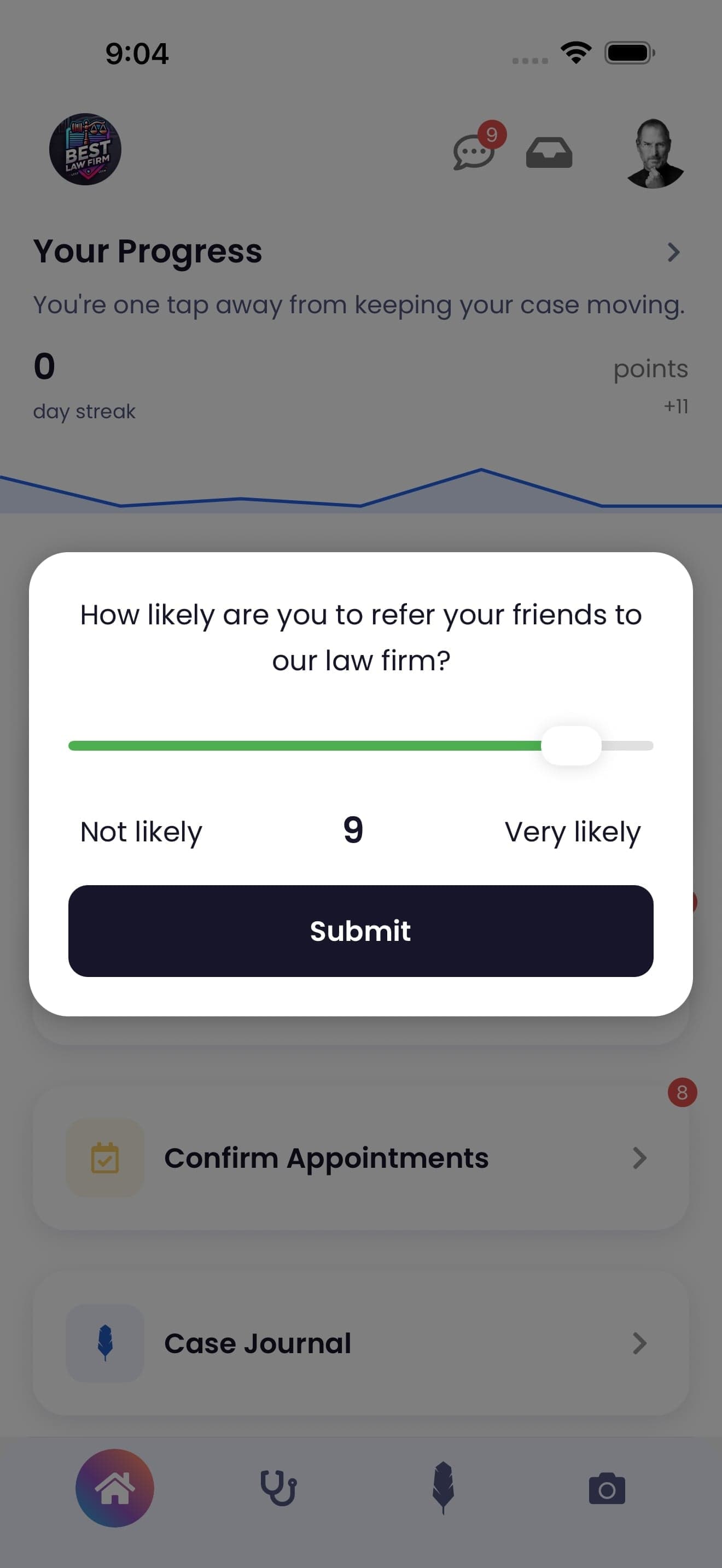Open the camera feature from the bottom bar
Image resolution: width=722 pixels, height=1568 pixels.
[607, 1489]
